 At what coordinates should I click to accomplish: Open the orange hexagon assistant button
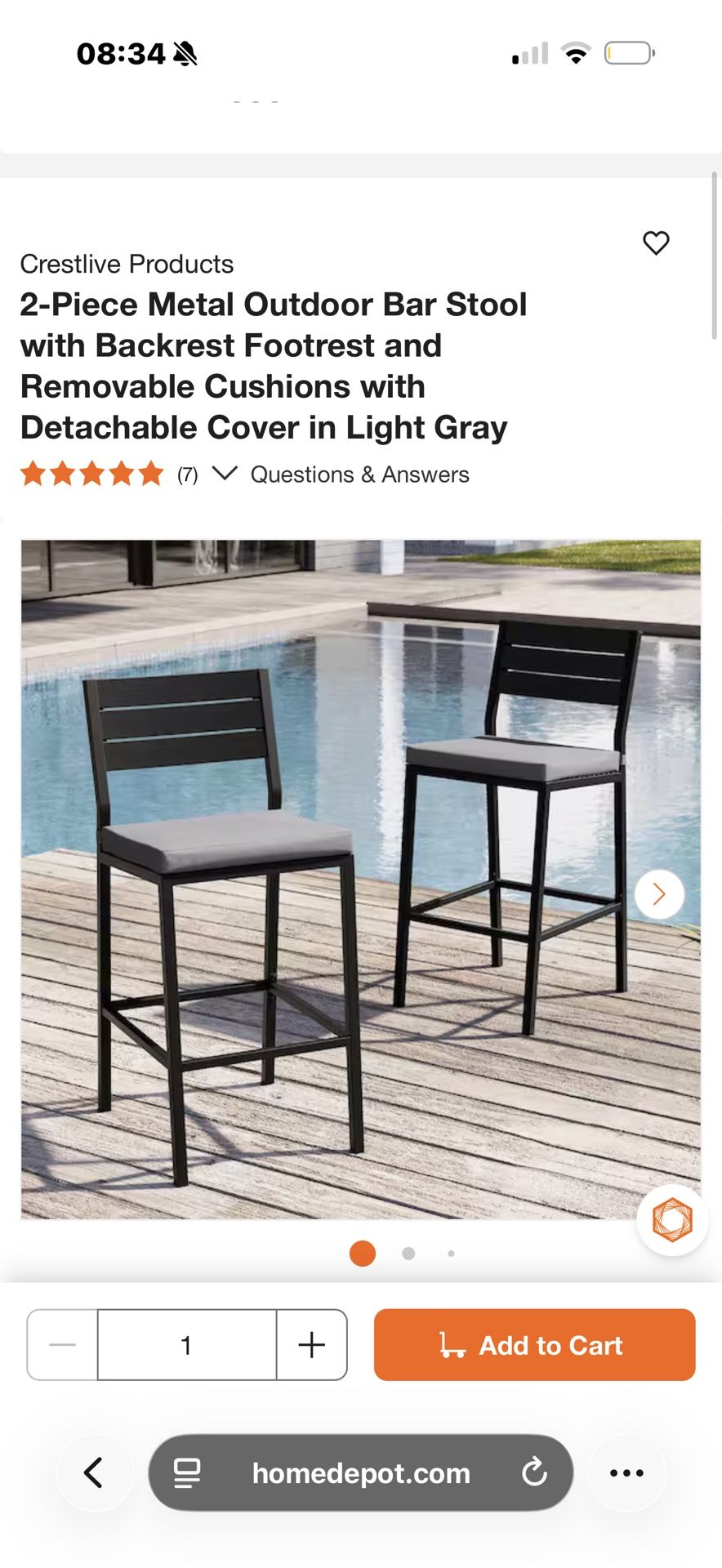coord(672,1220)
